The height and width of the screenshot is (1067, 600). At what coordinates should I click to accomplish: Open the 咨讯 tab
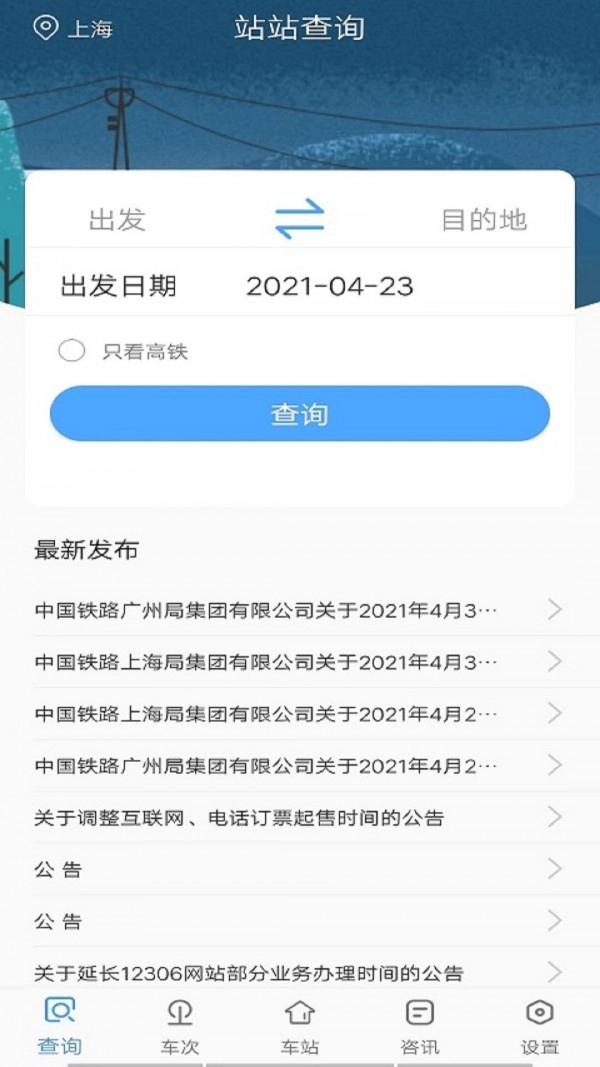click(x=420, y=1026)
